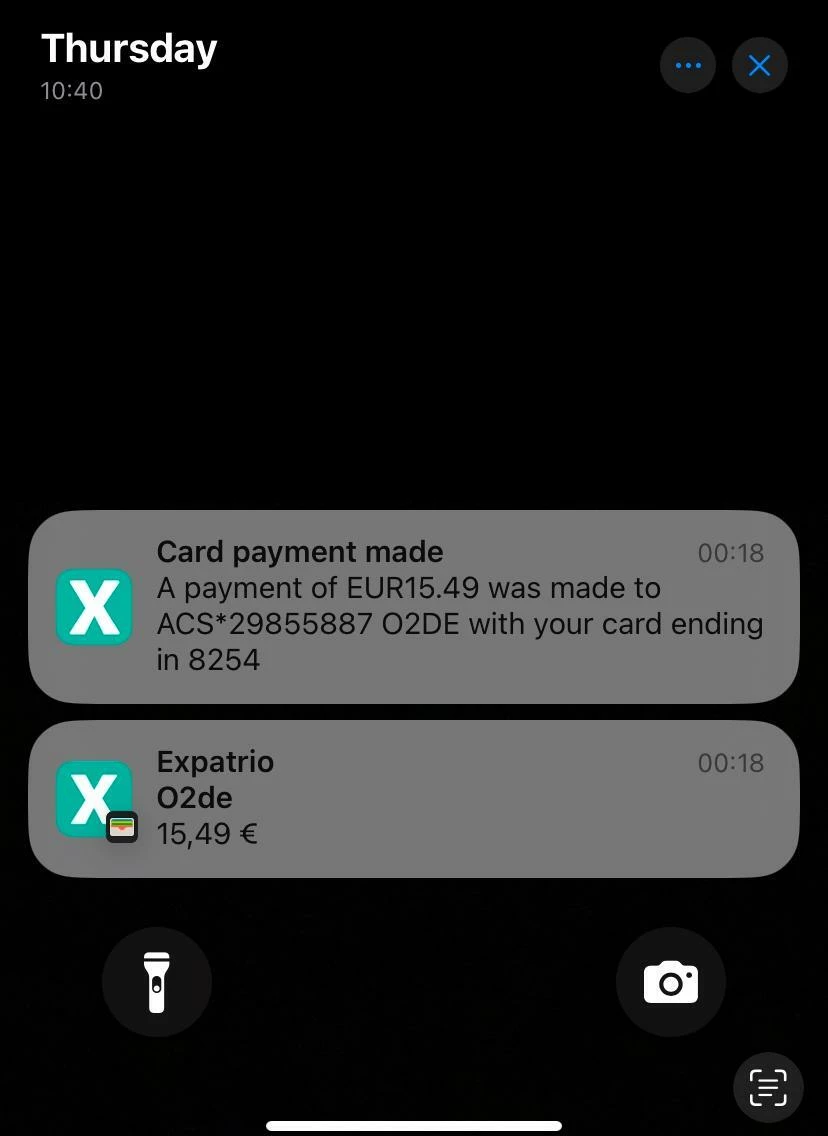Launch the camera from the lock screen
Image resolution: width=828 pixels, height=1136 pixels.
[671, 982]
